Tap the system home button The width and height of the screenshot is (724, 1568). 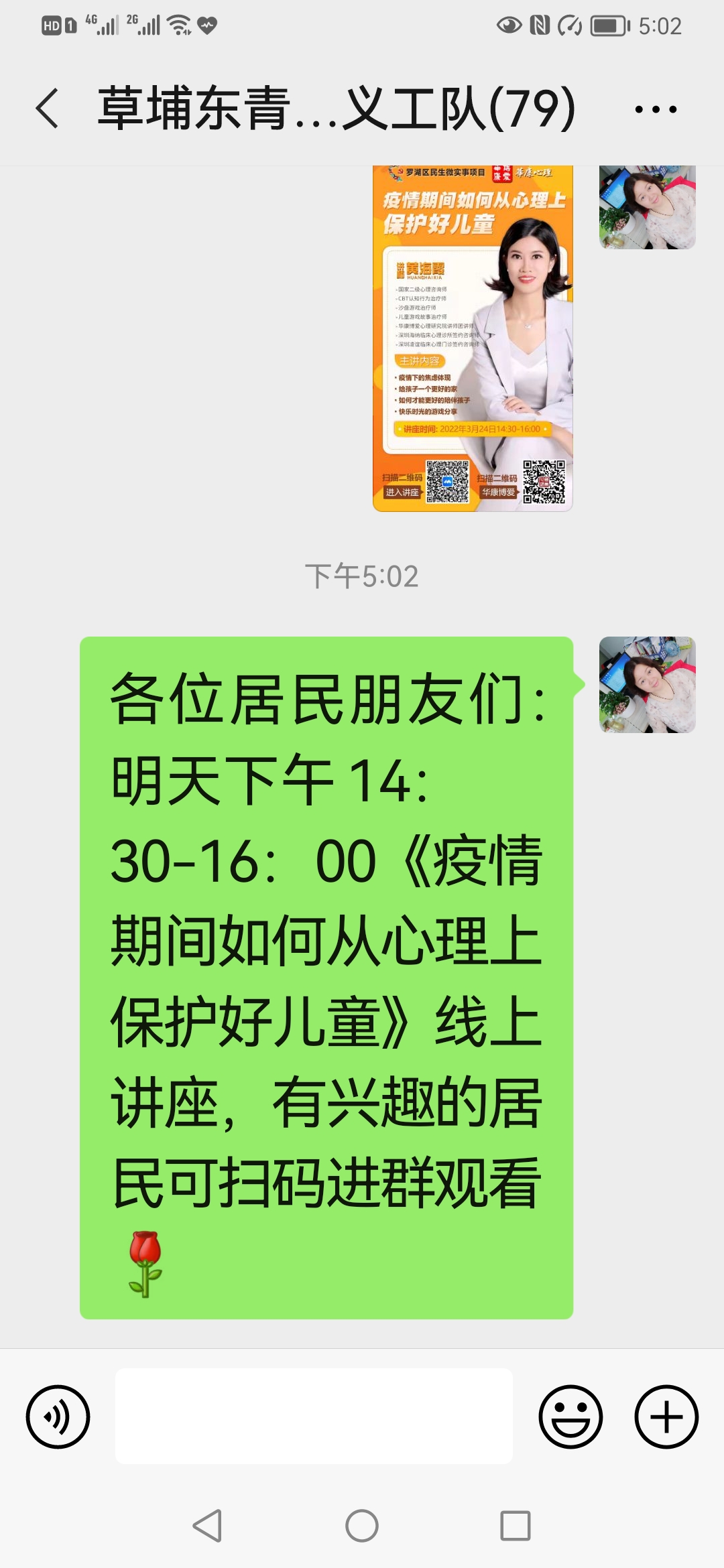point(362,1526)
